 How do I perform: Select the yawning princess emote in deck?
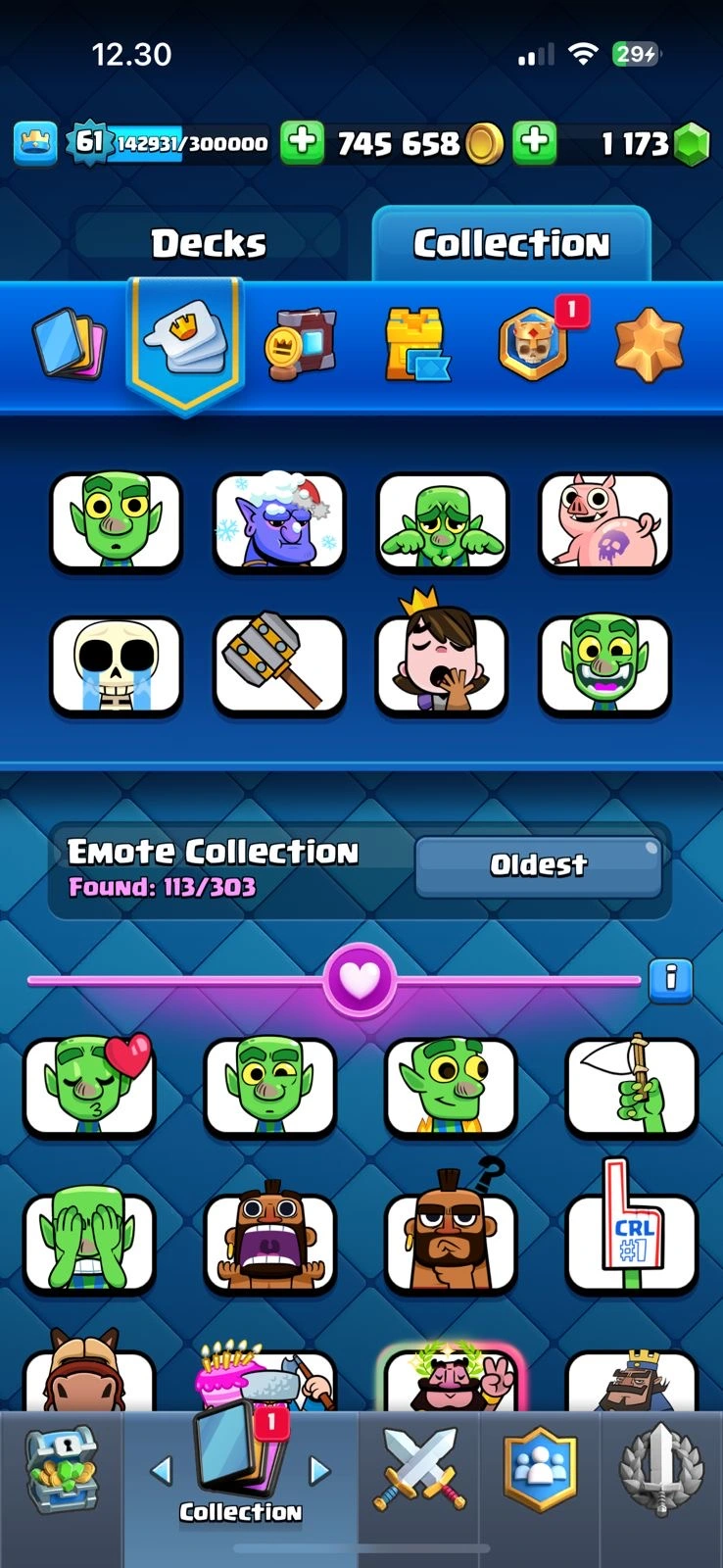(442, 661)
